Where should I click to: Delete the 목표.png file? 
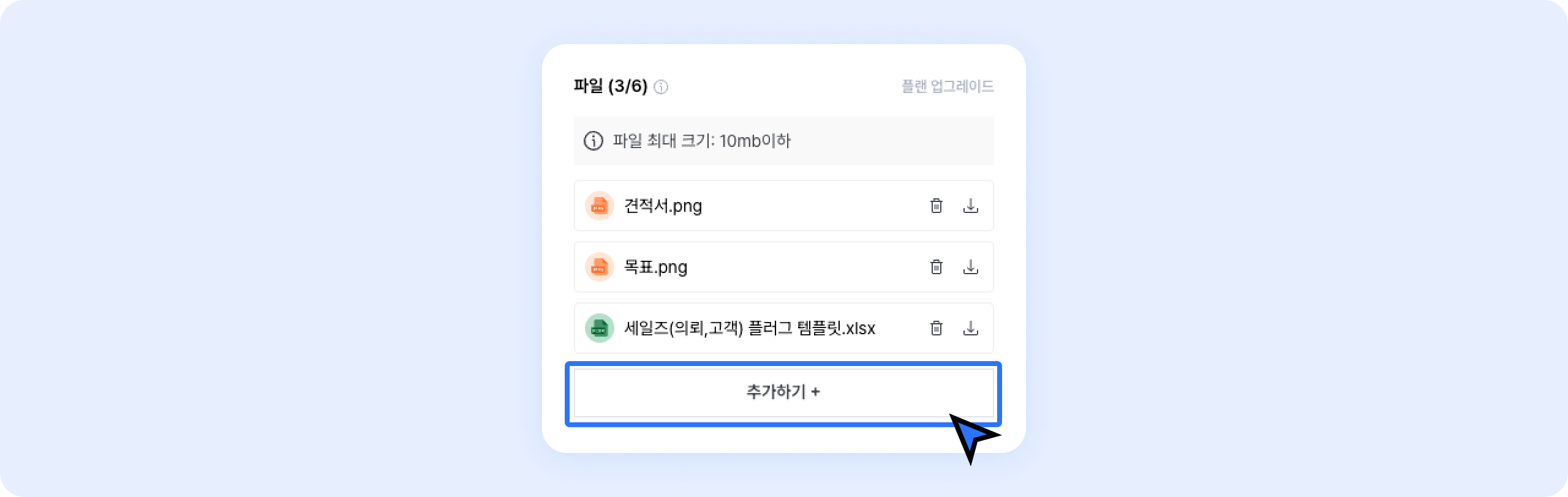(936, 267)
